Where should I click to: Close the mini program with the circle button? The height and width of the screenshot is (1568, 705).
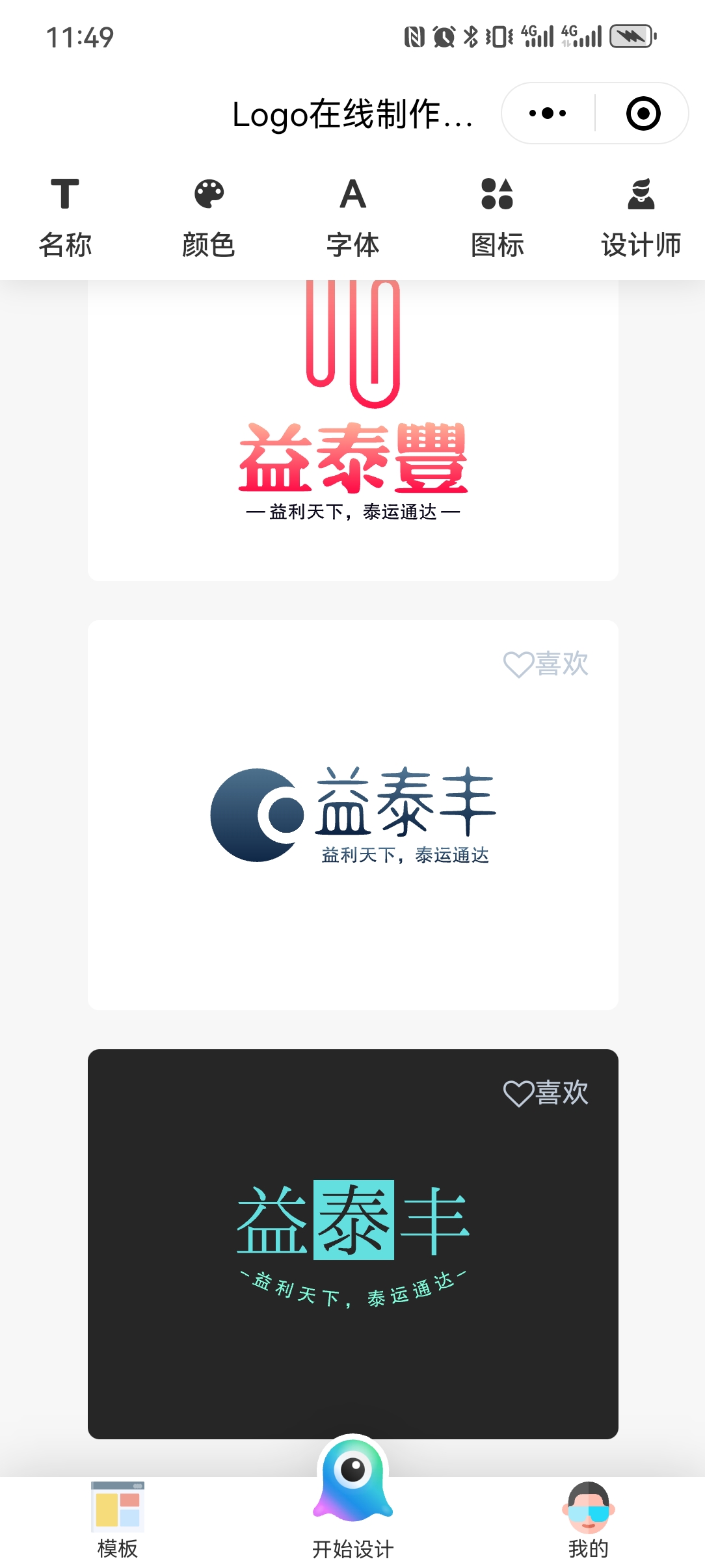click(x=643, y=114)
